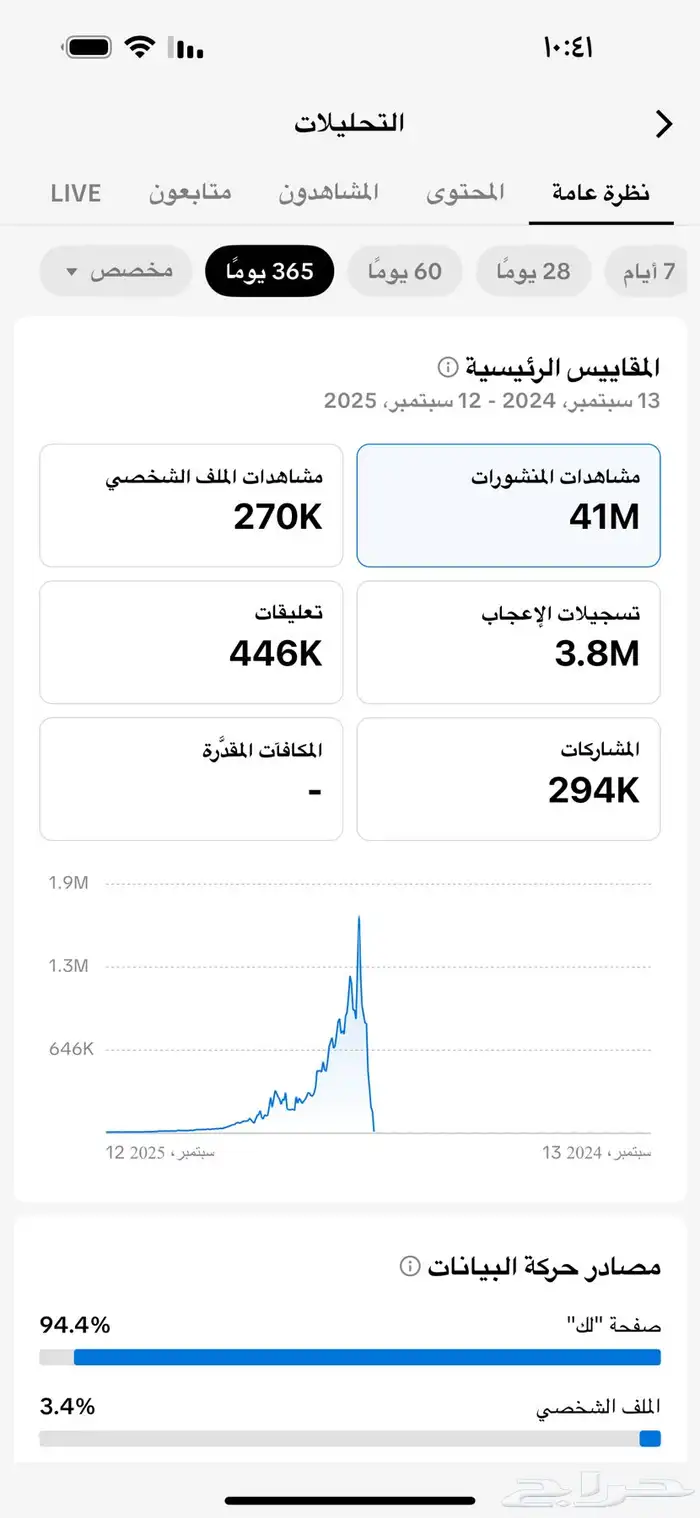Select the مشاهدات الملف الشخصي metric card
This screenshot has height=1518, width=700.
click(191, 505)
